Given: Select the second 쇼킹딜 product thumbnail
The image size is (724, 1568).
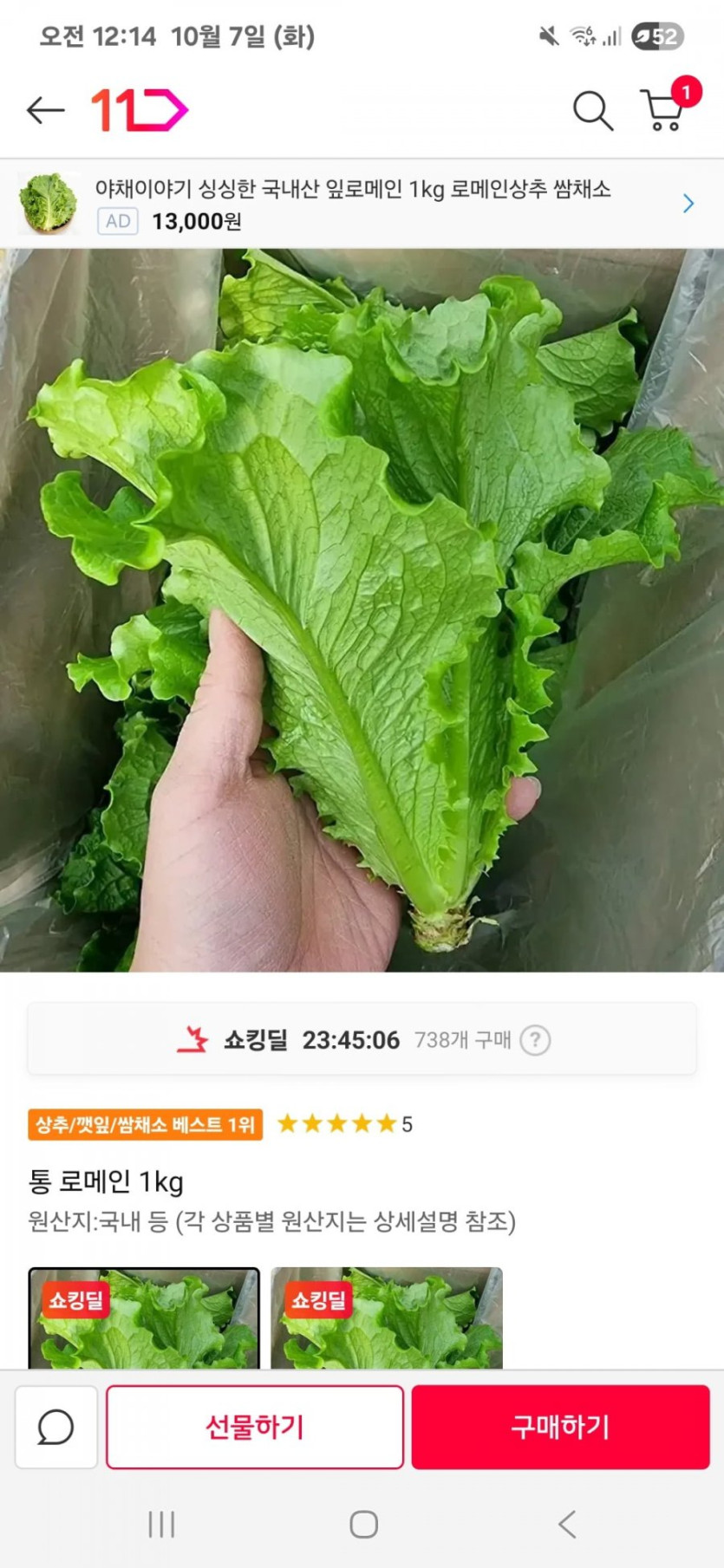Looking at the screenshot, I should [x=387, y=1318].
